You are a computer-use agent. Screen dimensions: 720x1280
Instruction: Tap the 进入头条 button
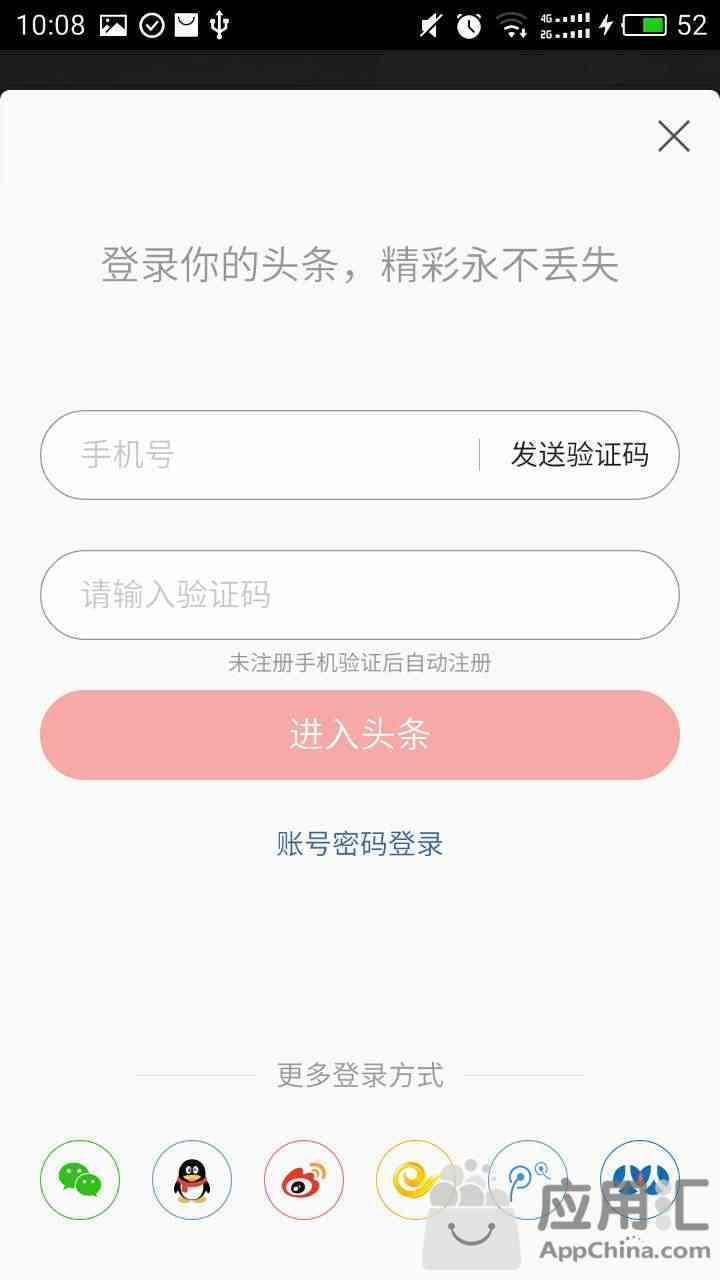[x=360, y=735]
